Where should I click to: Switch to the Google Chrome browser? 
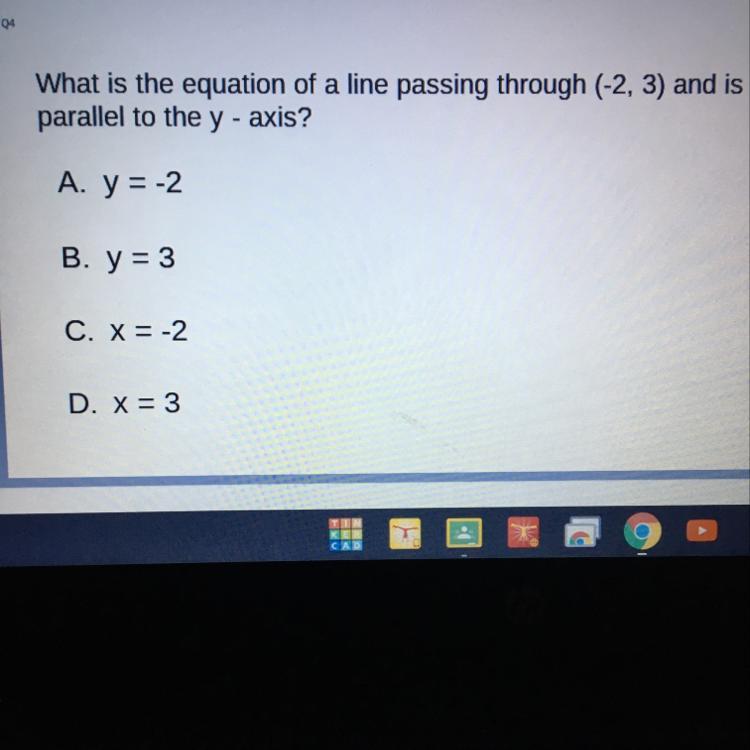tap(642, 532)
